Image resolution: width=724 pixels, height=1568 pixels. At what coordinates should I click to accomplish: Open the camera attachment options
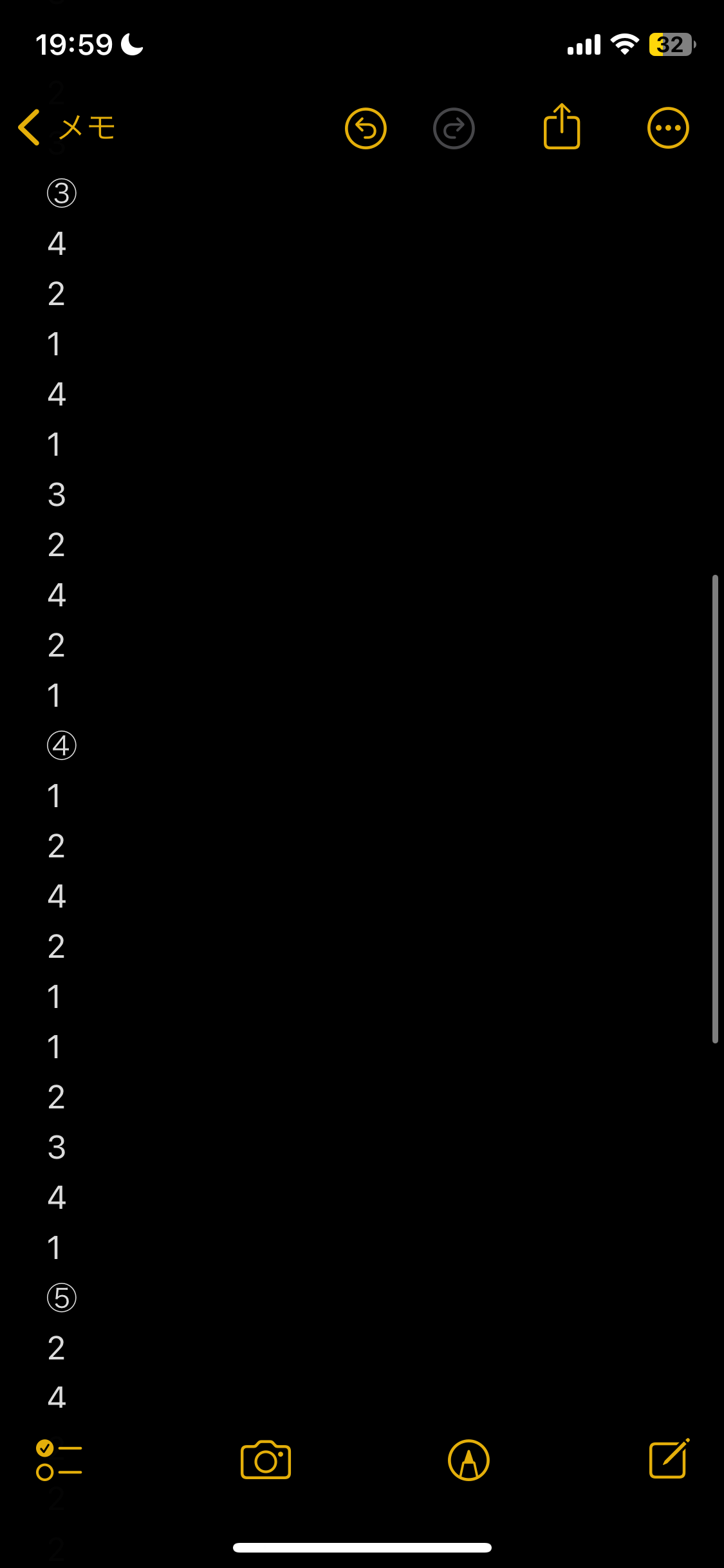click(266, 1460)
